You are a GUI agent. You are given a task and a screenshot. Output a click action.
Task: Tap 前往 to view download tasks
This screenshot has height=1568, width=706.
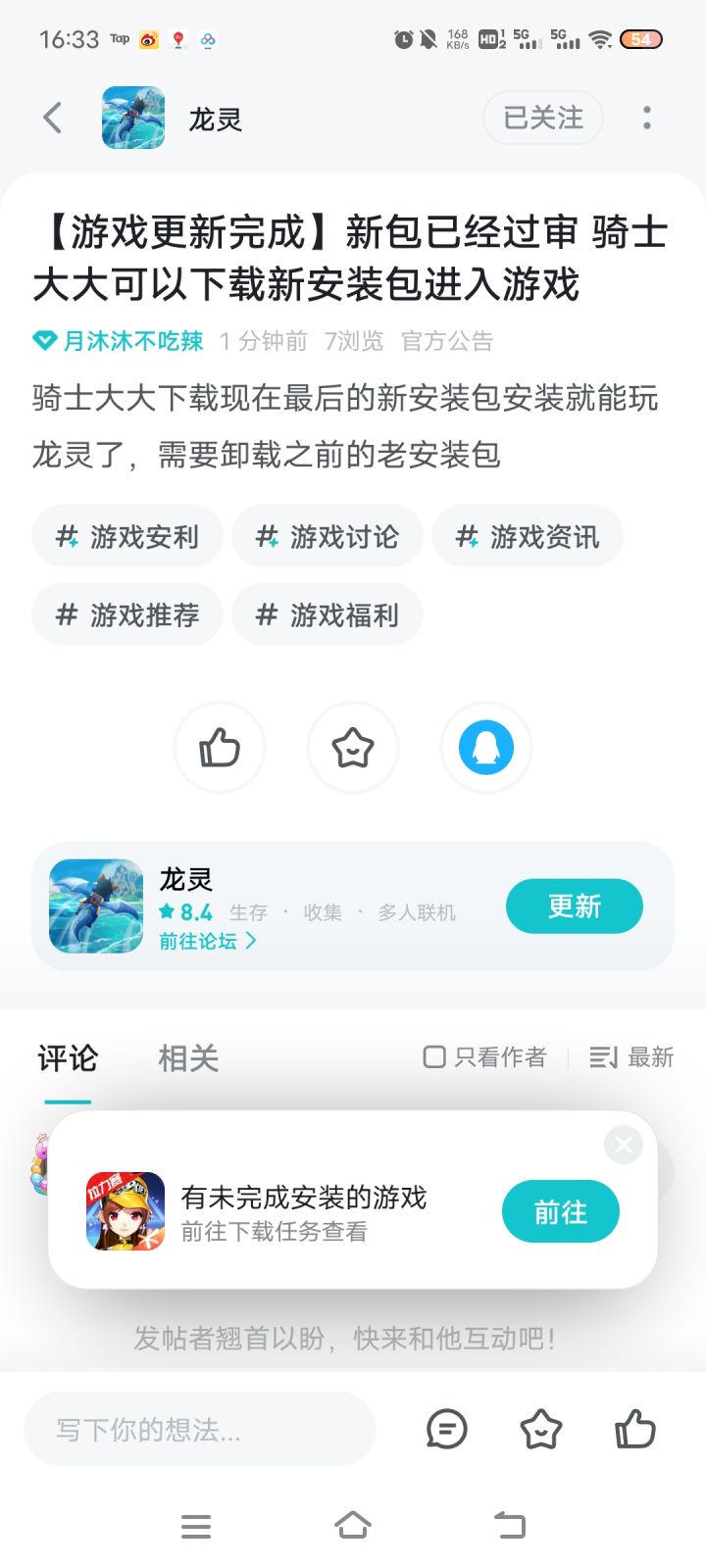tap(561, 1212)
